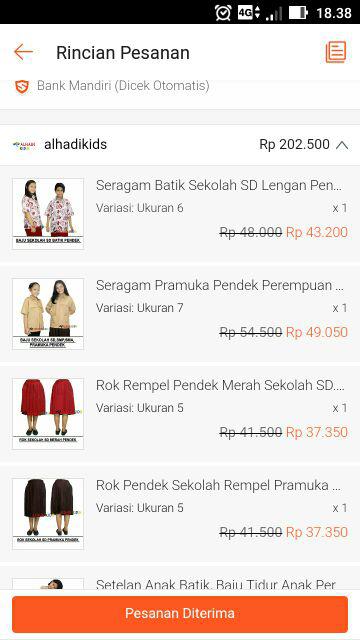The height and width of the screenshot is (640, 360).
Task: Go back from Rincian Pesanan
Action: coord(23,52)
